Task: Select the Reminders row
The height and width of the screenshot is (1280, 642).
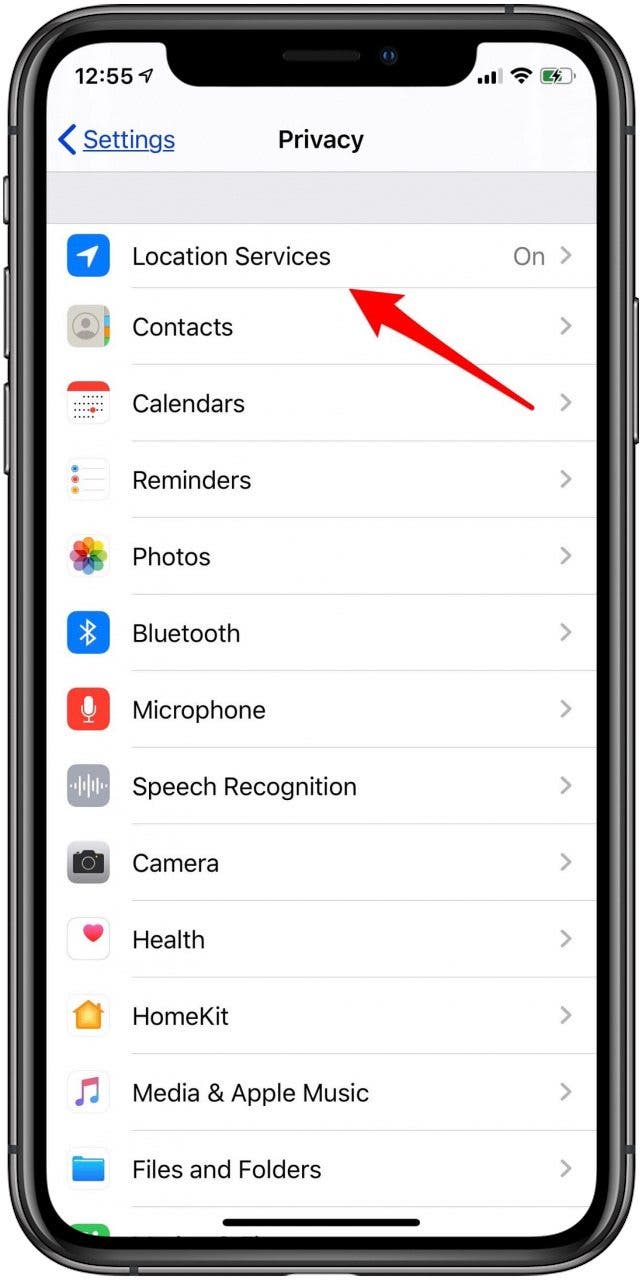Action: pyautogui.click(x=321, y=480)
